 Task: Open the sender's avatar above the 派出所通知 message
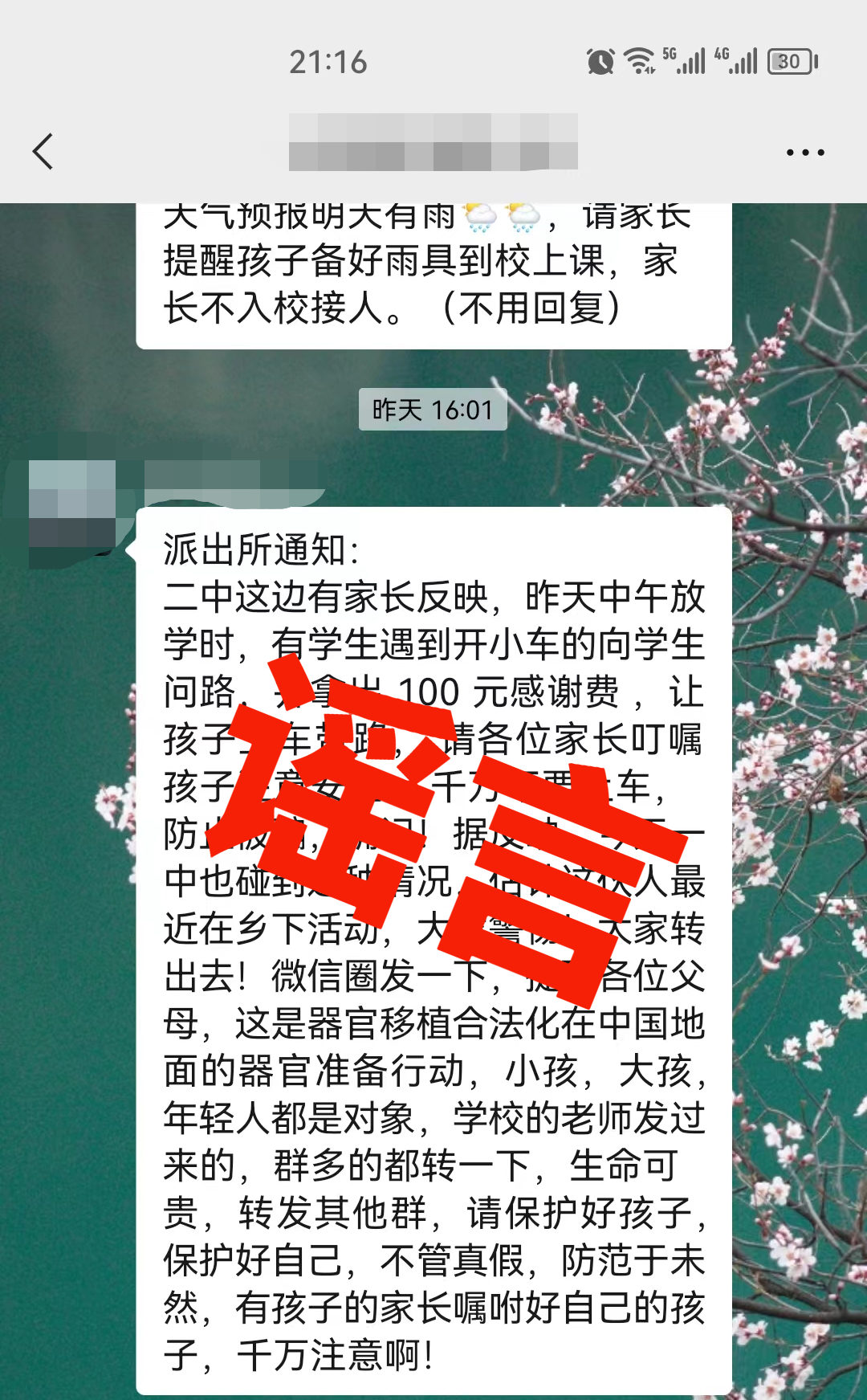tap(72, 514)
